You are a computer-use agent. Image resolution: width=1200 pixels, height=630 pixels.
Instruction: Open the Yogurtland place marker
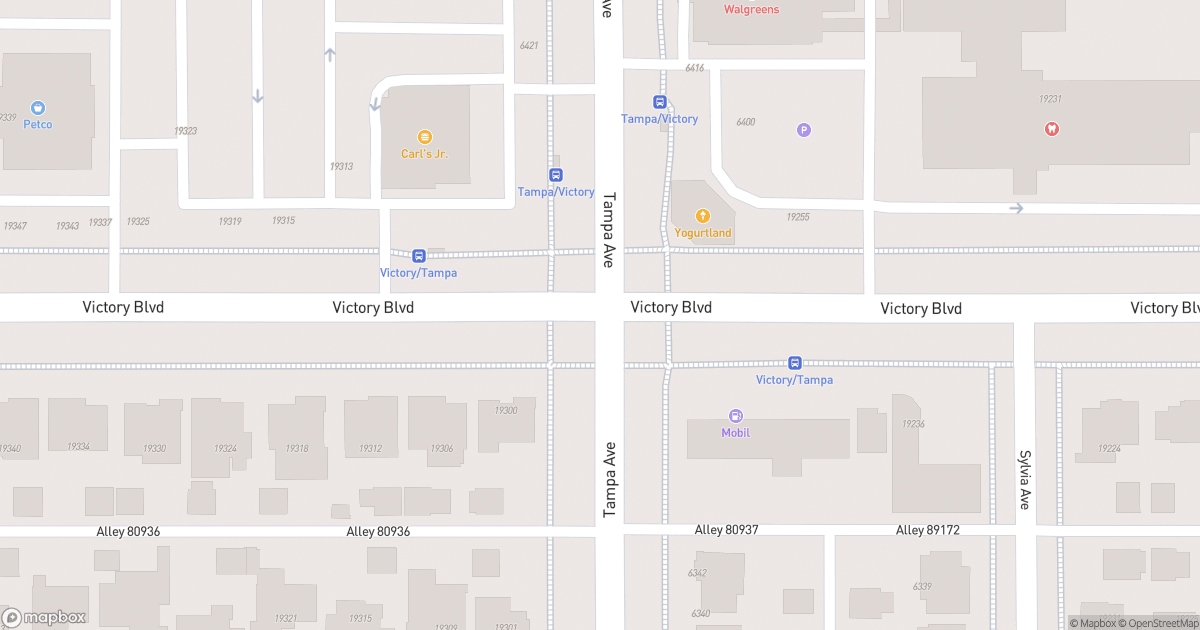pos(702,216)
